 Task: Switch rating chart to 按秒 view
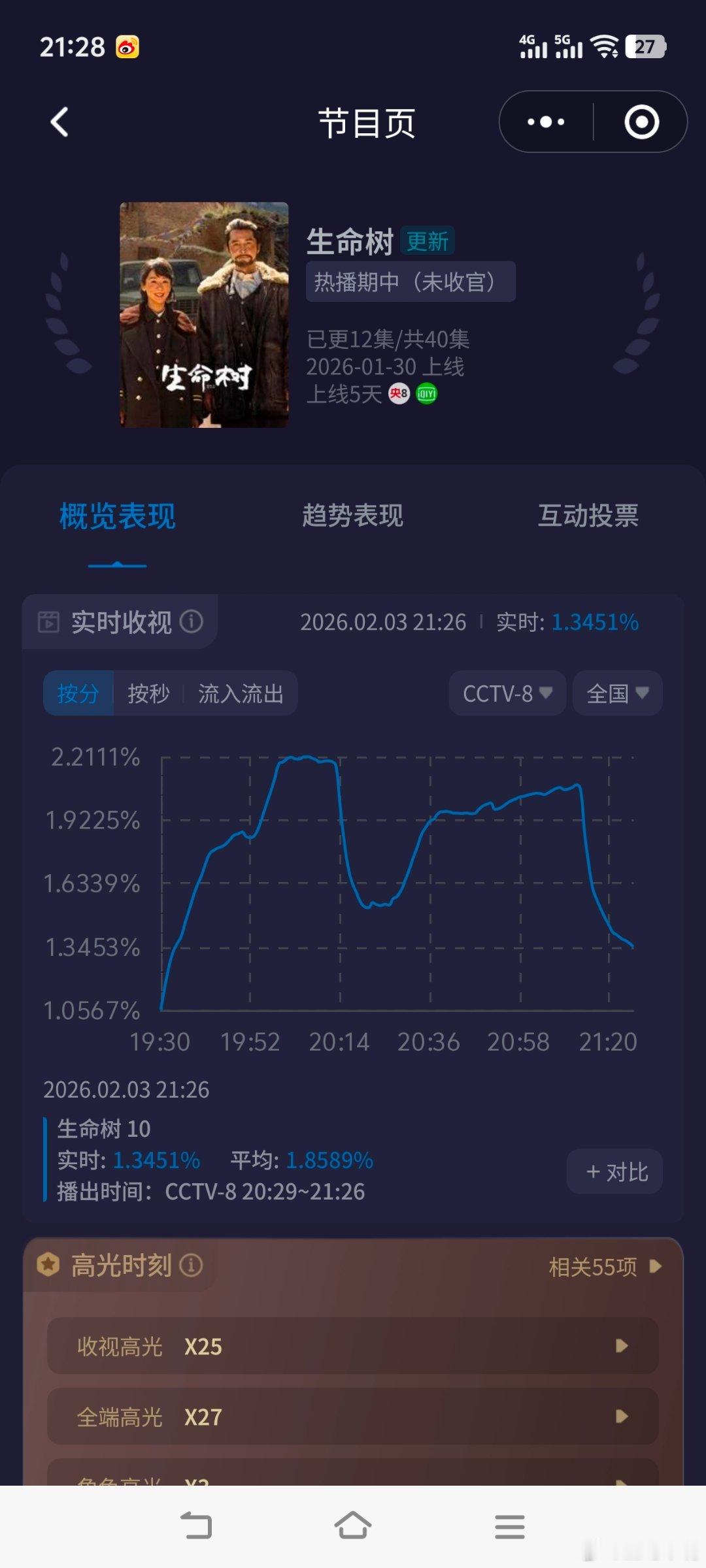coord(147,694)
